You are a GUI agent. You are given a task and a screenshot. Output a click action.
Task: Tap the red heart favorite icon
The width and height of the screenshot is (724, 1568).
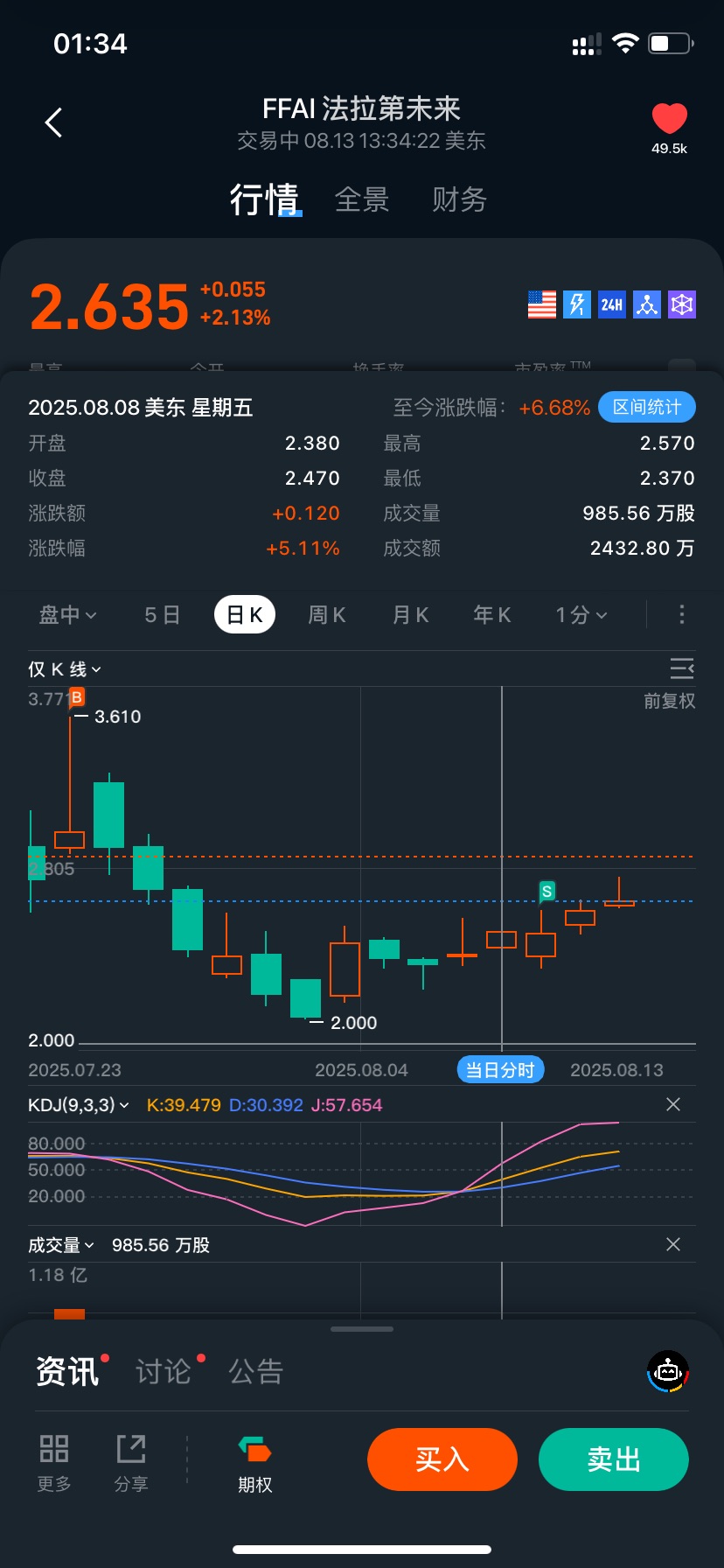click(x=669, y=119)
